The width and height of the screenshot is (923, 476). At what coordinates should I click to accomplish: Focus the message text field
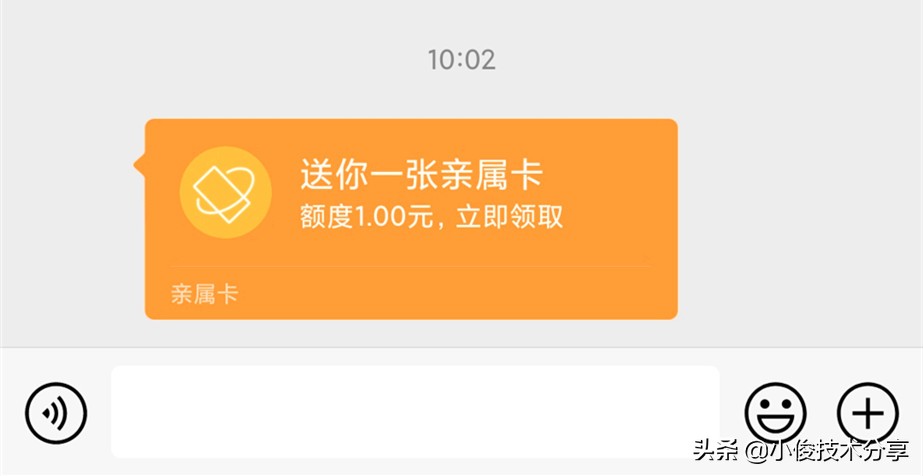click(x=414, y=411)
